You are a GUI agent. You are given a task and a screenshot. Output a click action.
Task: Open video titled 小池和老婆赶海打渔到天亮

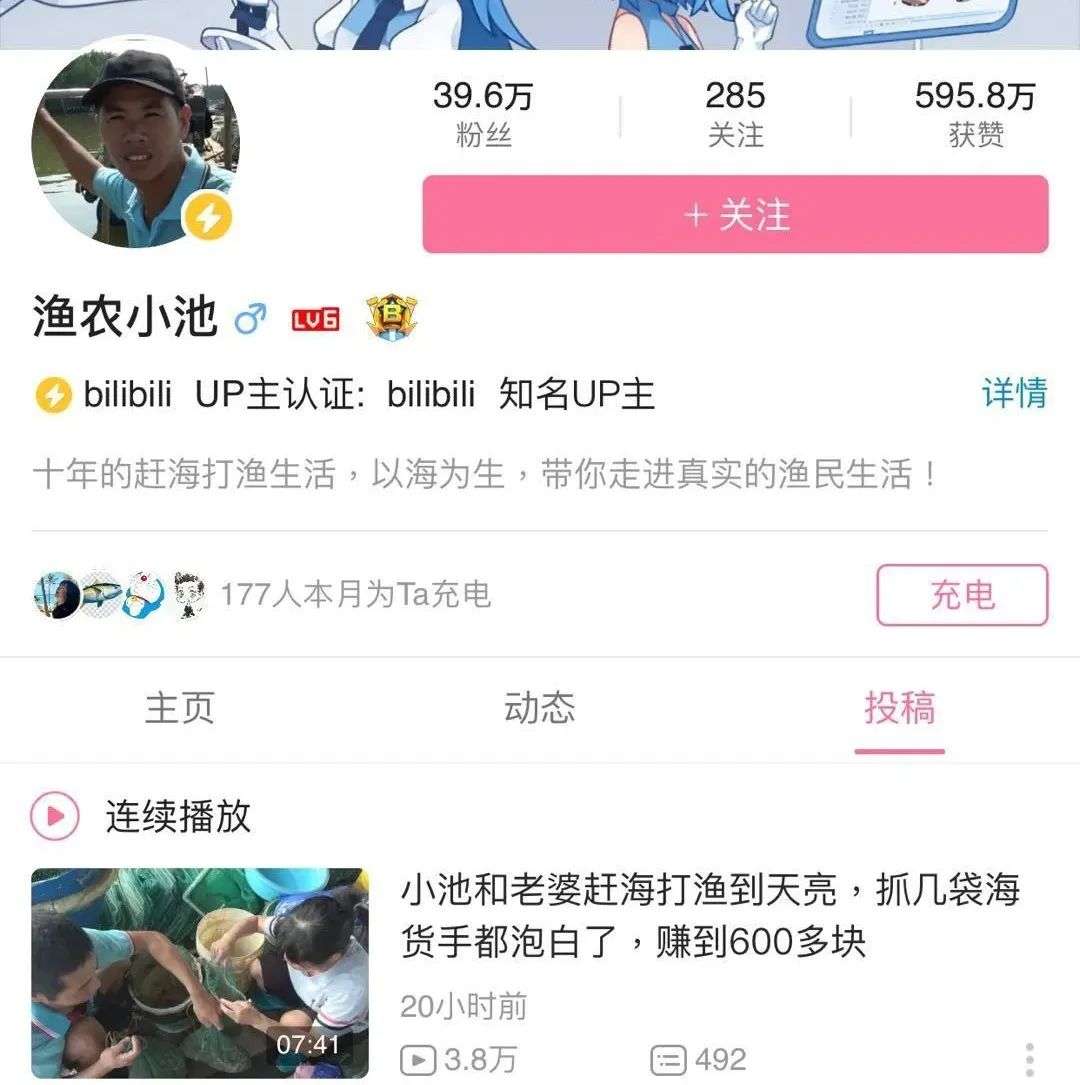710,914
